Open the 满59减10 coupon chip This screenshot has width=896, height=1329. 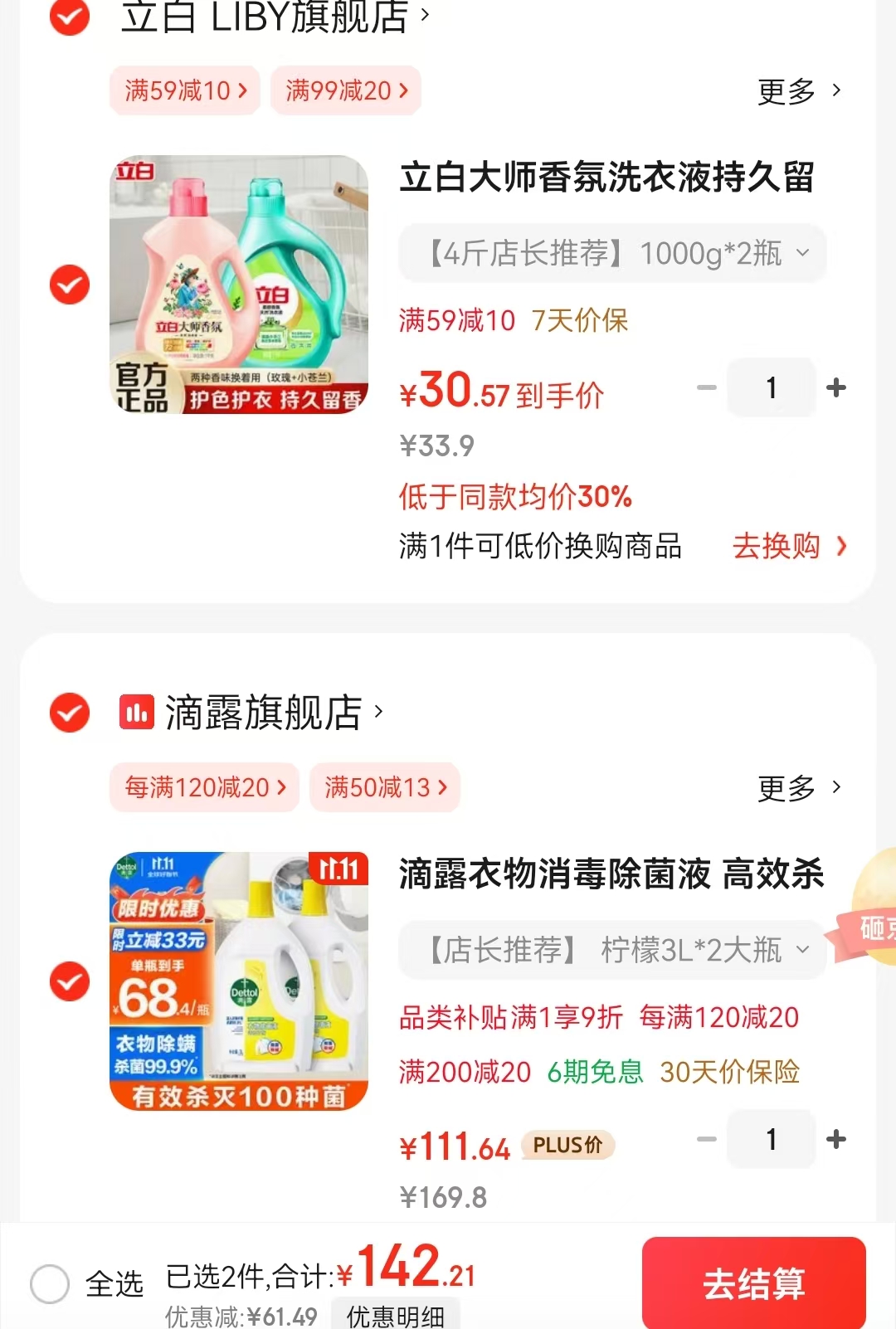(185, 90)
